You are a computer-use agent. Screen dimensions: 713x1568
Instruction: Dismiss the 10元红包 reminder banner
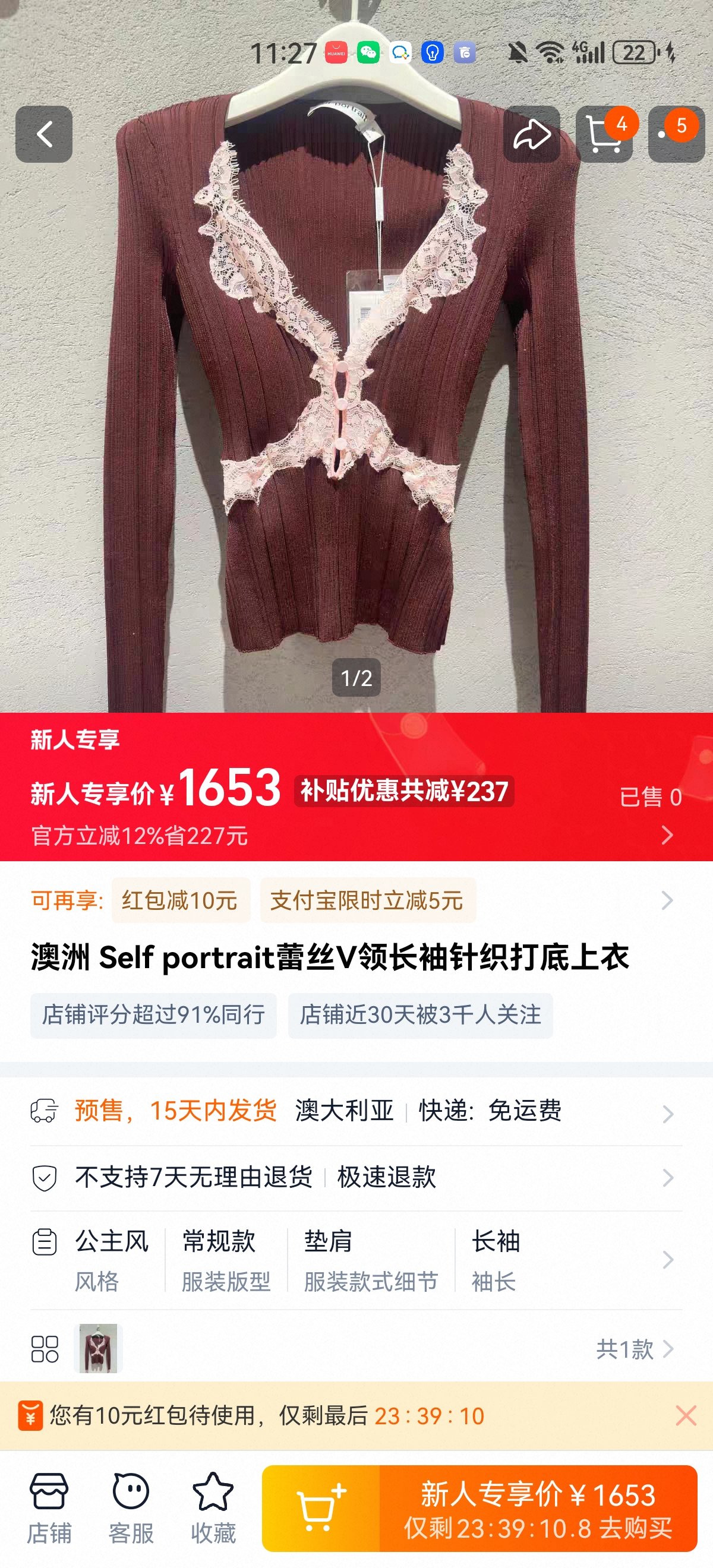[x=686, y=1416]
